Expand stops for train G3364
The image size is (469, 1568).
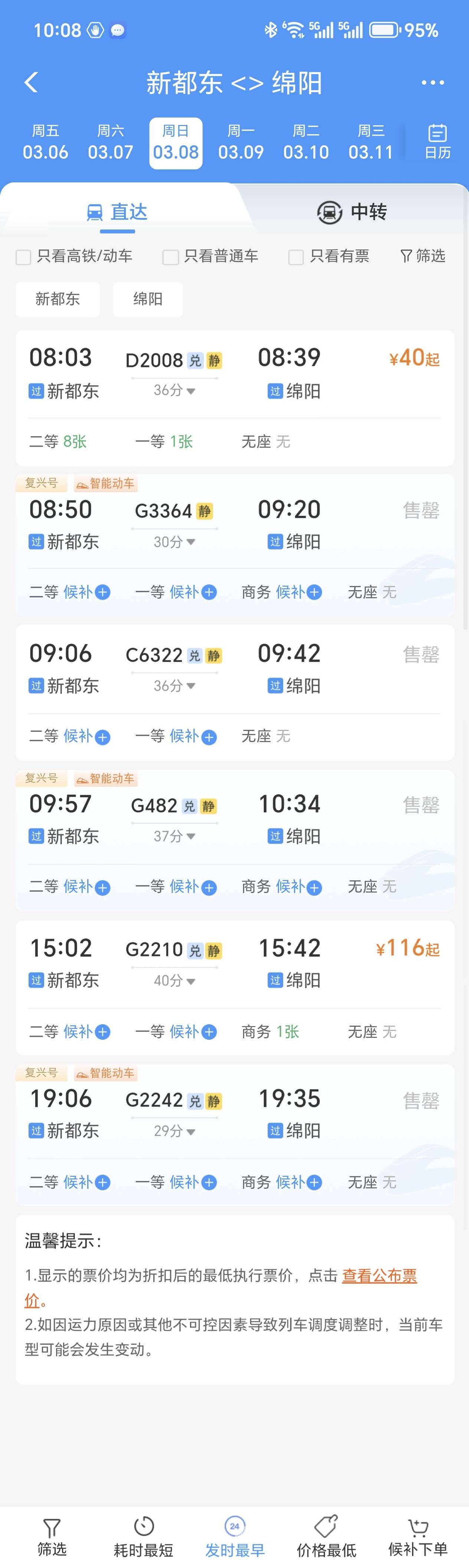pos(174,542)
